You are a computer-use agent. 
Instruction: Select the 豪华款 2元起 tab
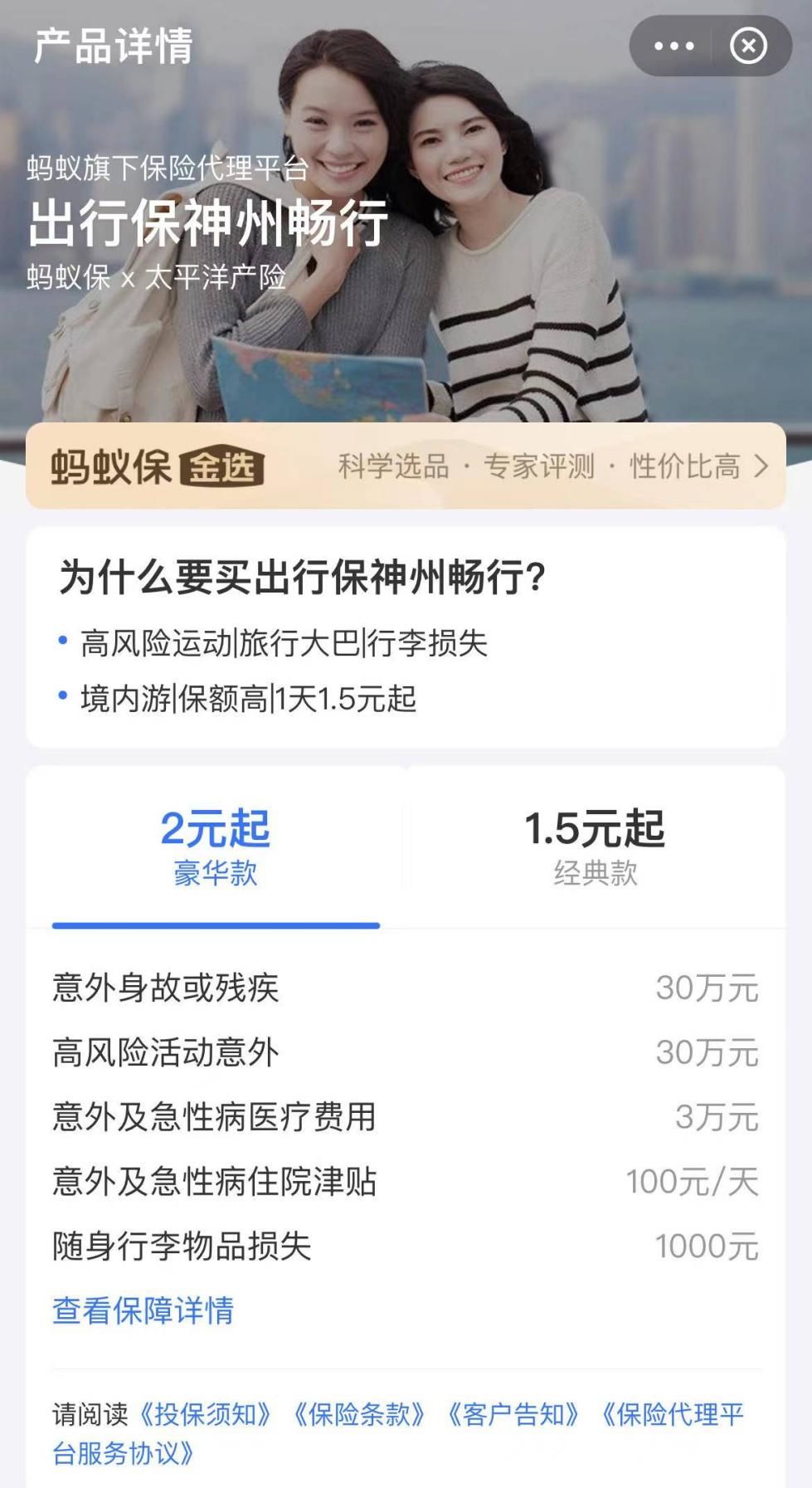pos(216,845)
